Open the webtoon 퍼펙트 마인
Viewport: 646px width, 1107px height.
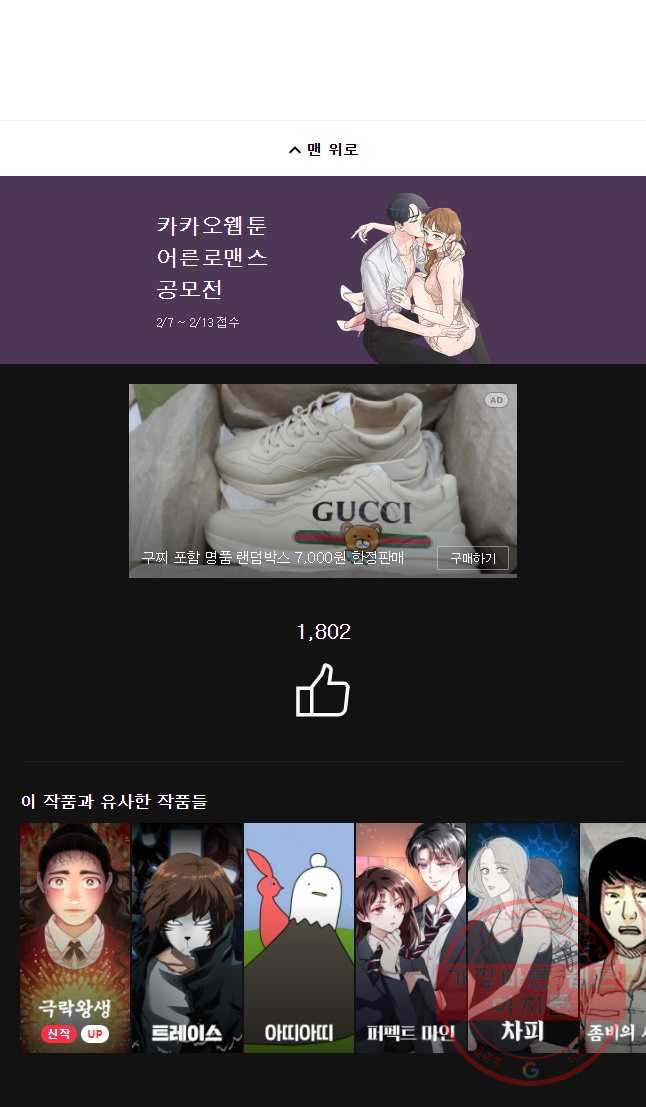411,937
